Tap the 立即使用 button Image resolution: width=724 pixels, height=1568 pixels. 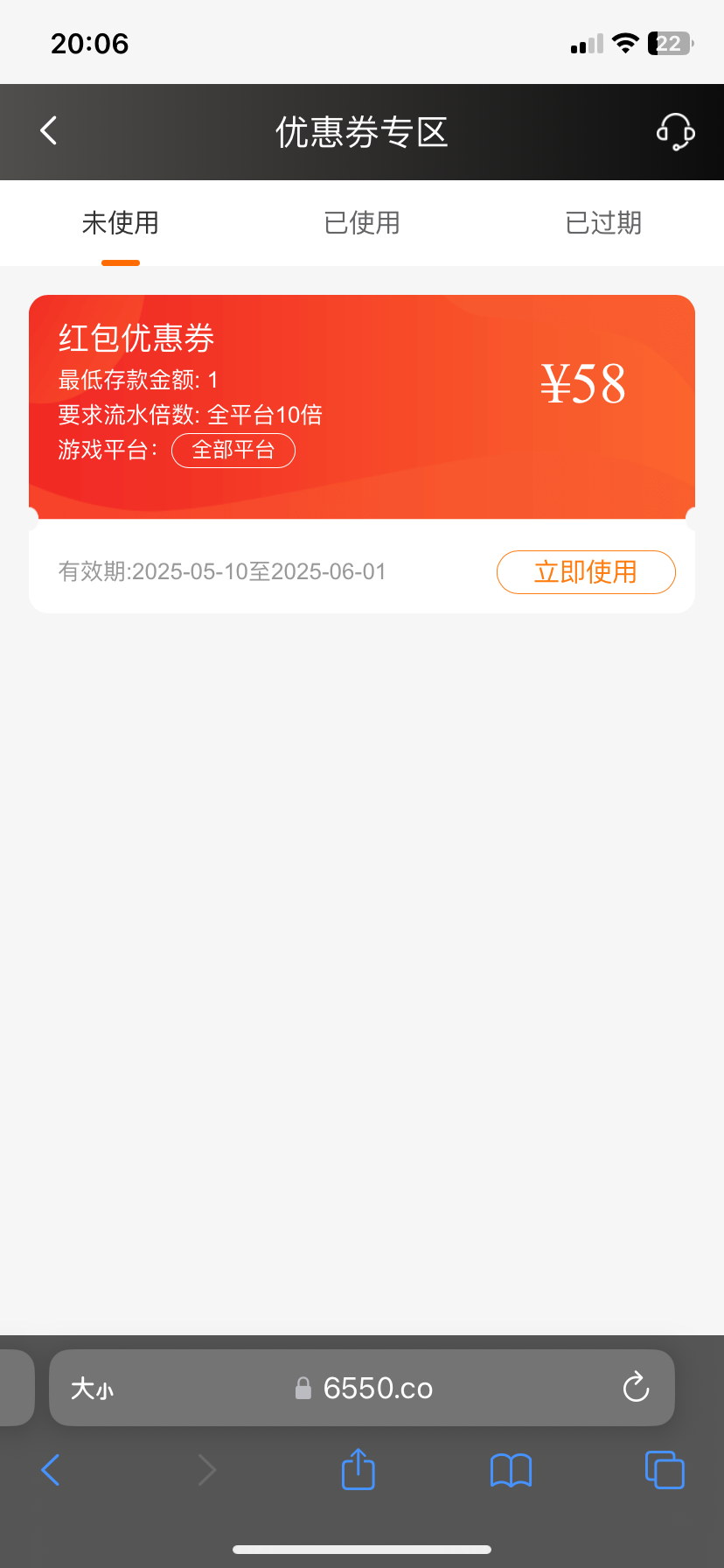click(586, 571)
